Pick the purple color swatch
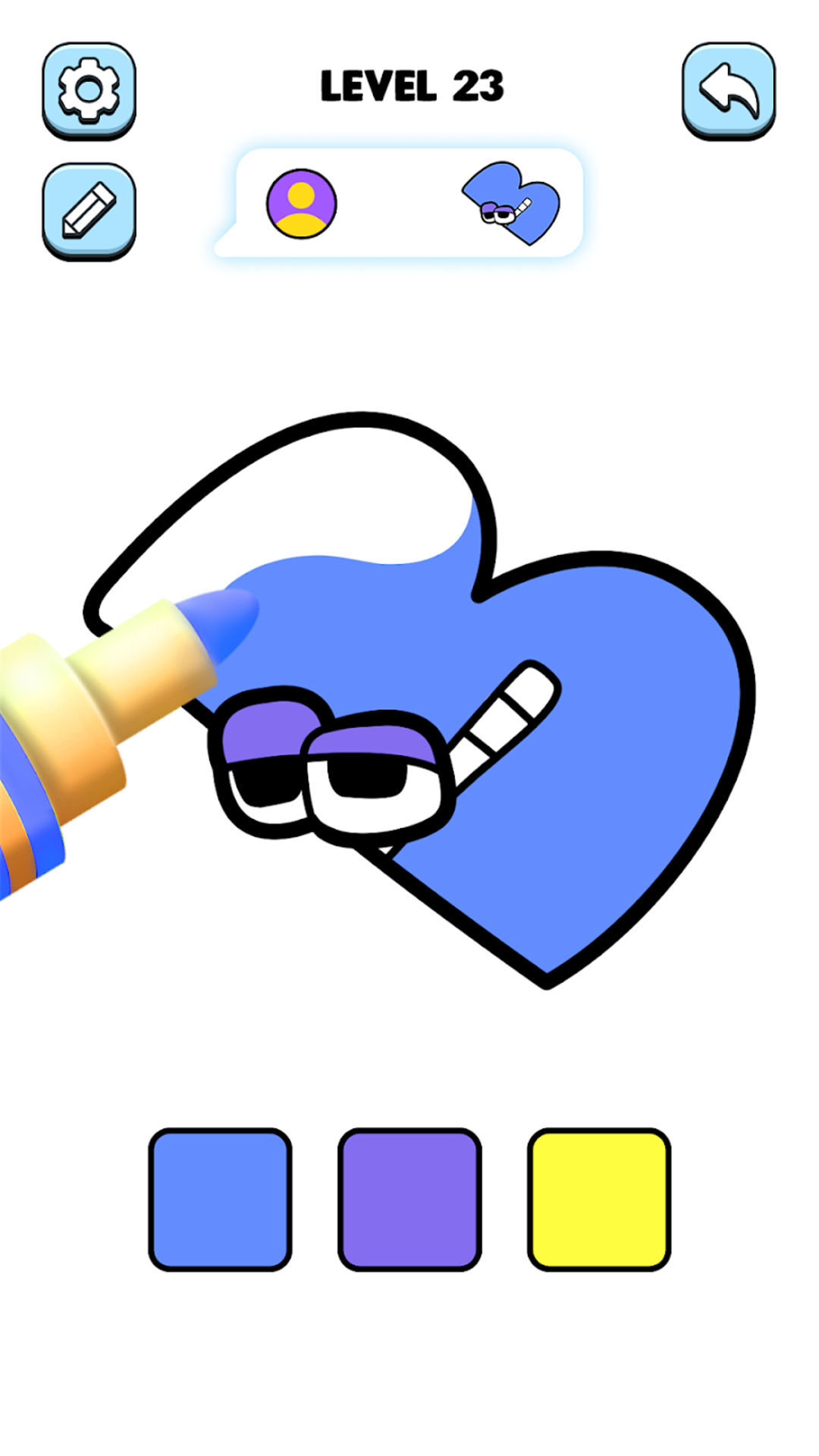The image size is (819, 1456). click(x=409, y=1199)
